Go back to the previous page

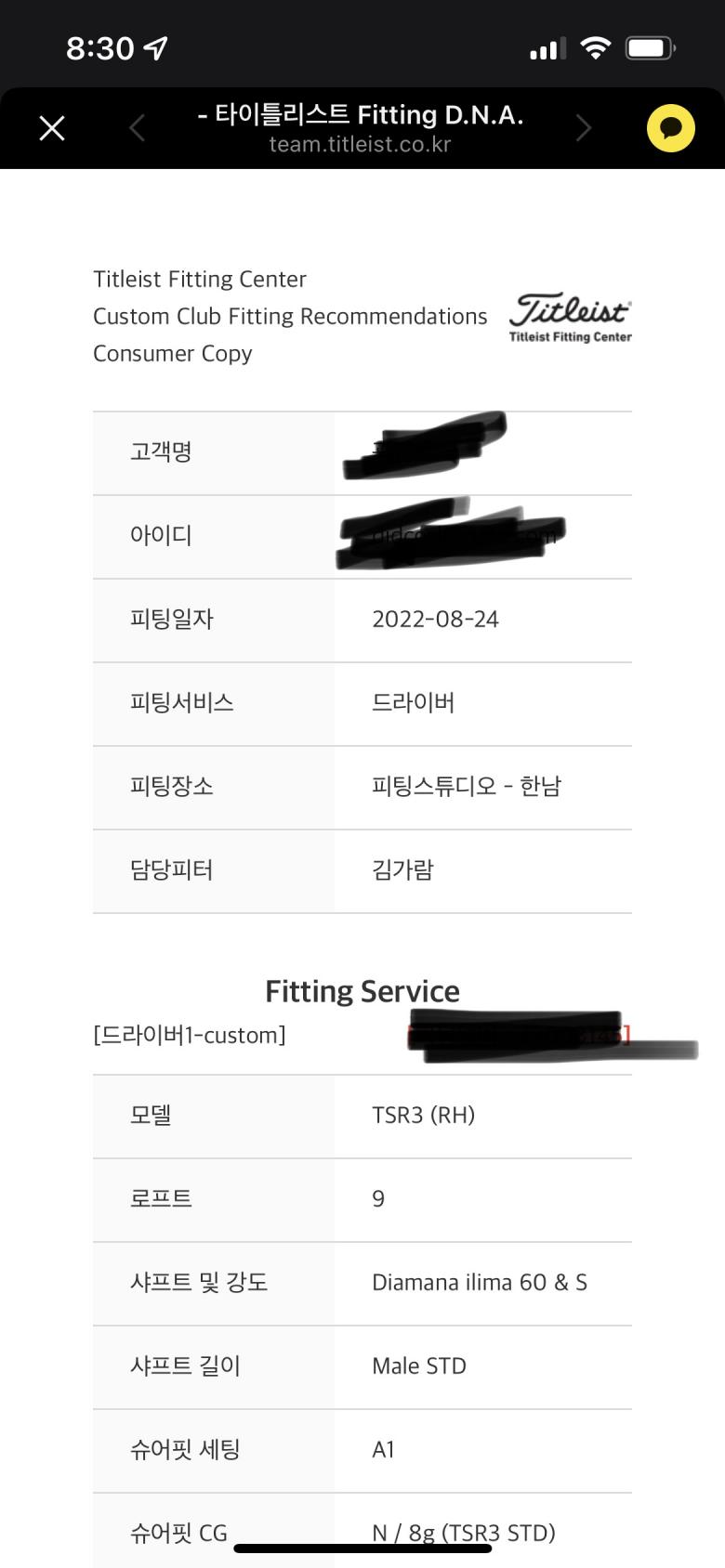click(x=138, y=128)
